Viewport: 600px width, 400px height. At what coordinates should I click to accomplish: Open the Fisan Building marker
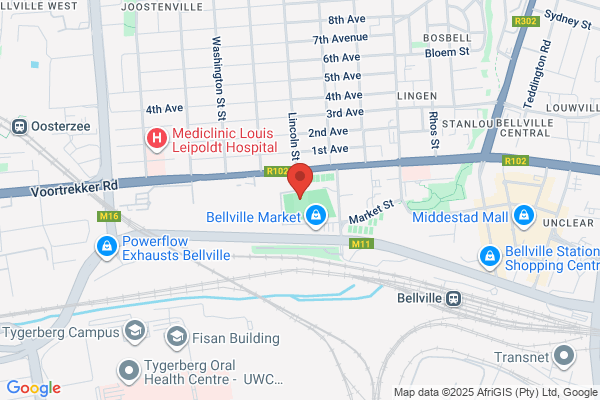click(x=176, y=338)
